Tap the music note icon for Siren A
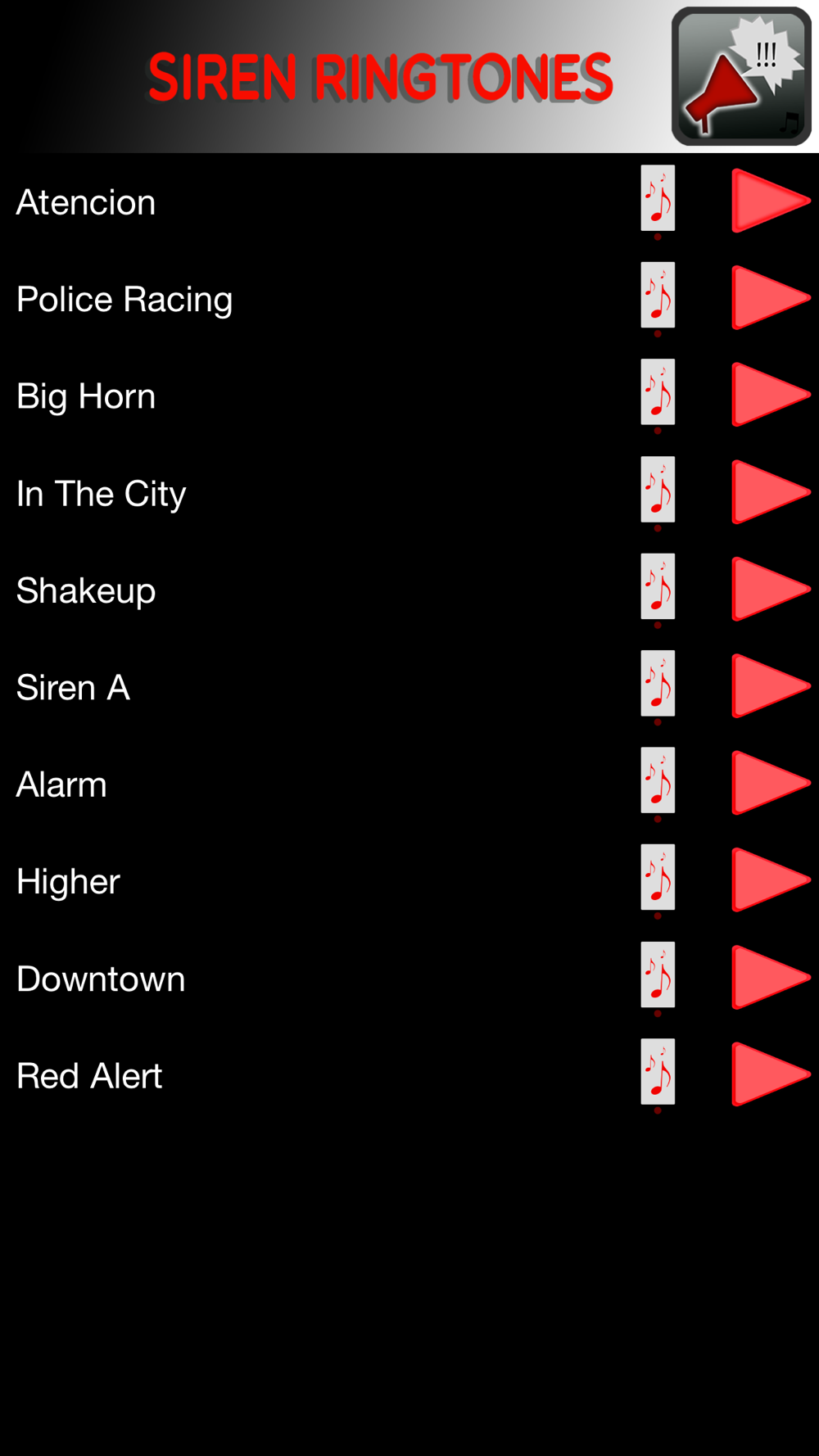The image size is (819, 1456). pos(658,684)
